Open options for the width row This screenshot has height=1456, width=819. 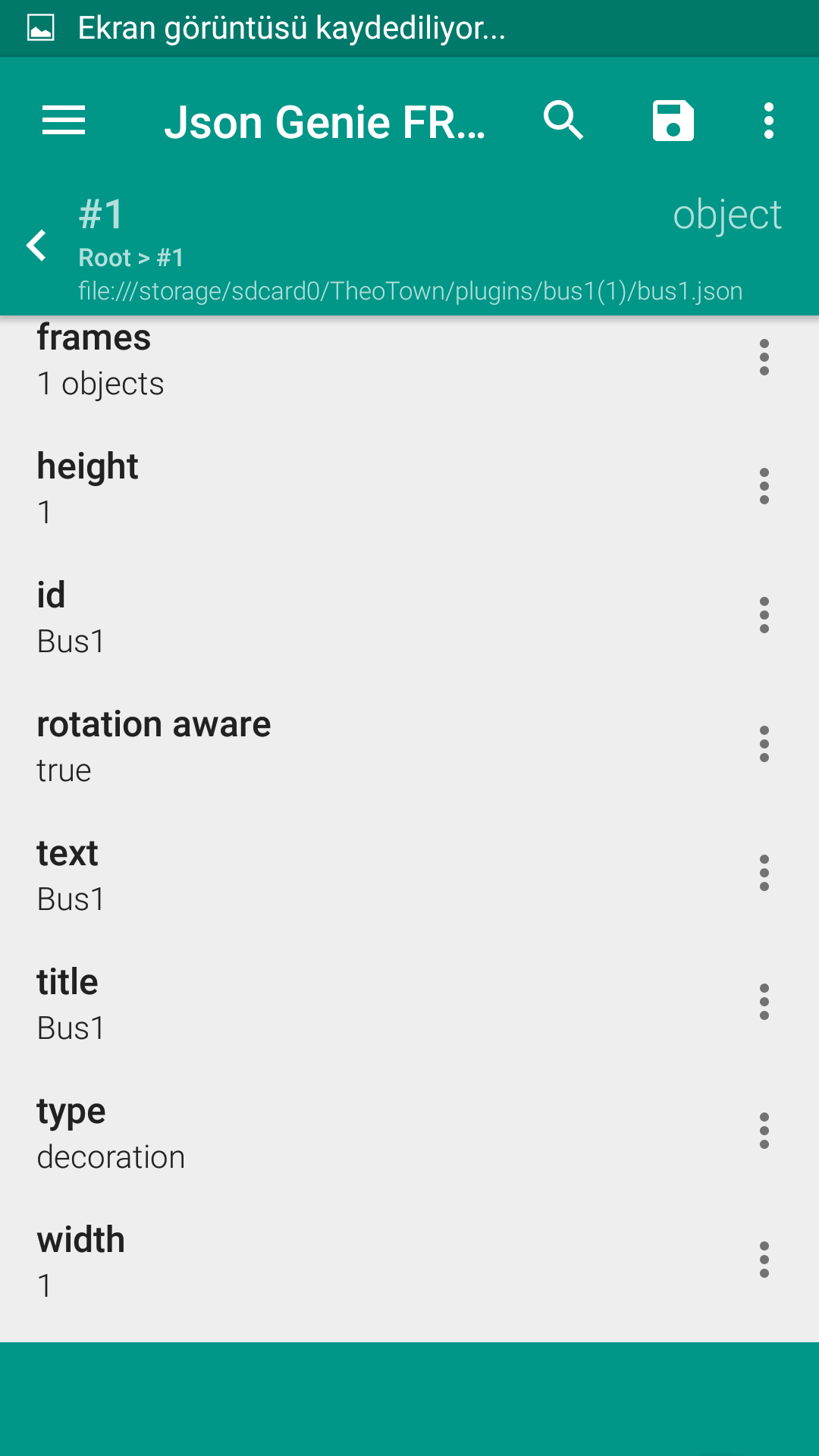pyautogui.click(x=764, y=1260)
